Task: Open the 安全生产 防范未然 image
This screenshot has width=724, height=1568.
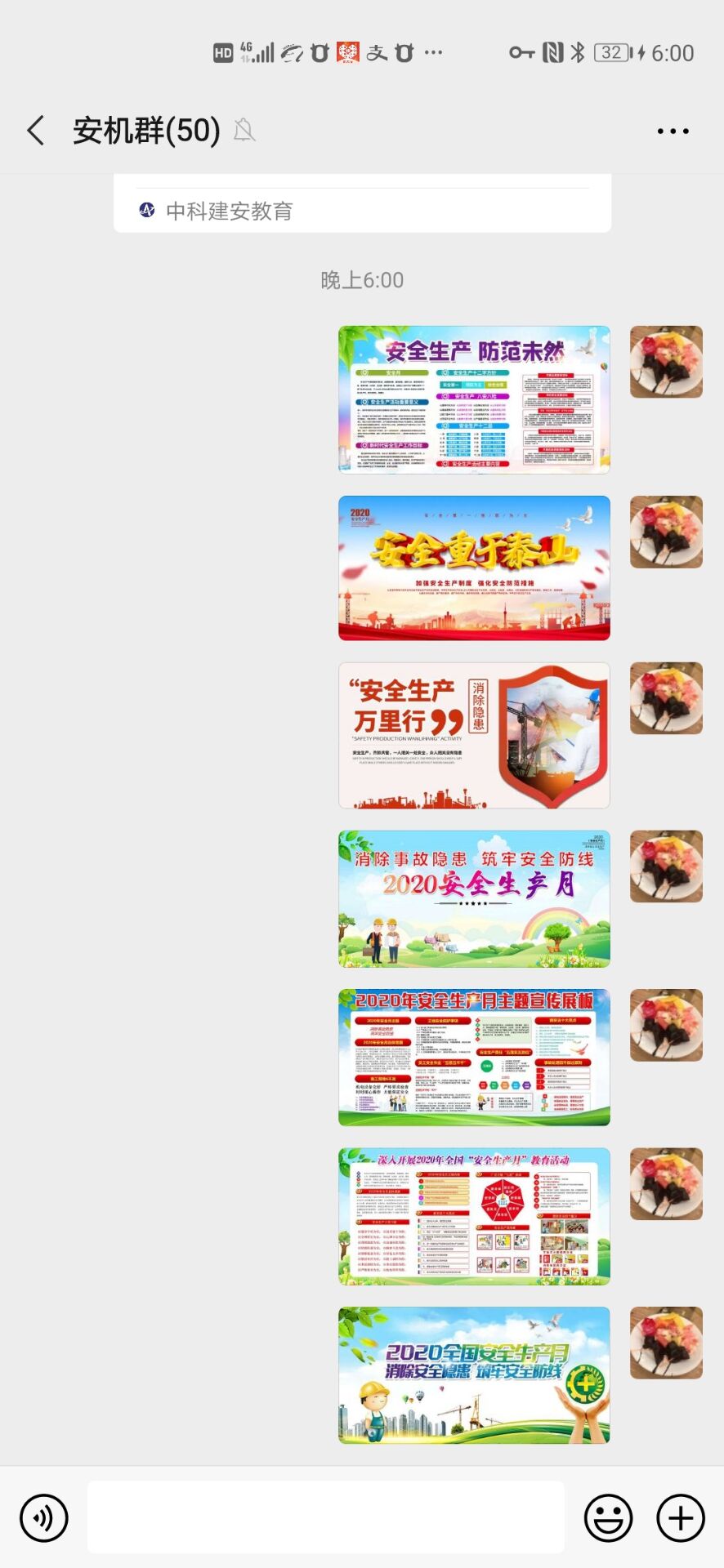Action: tap(474, 399)
